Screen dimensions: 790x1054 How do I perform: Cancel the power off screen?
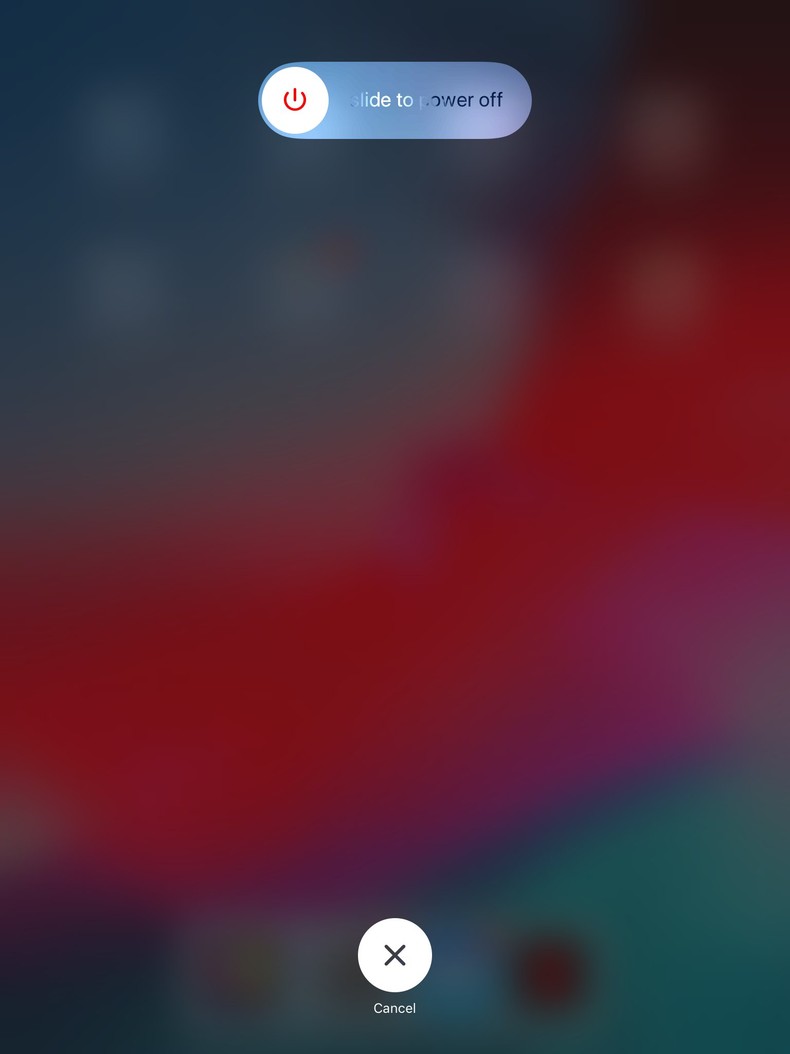tap(394, 955)
